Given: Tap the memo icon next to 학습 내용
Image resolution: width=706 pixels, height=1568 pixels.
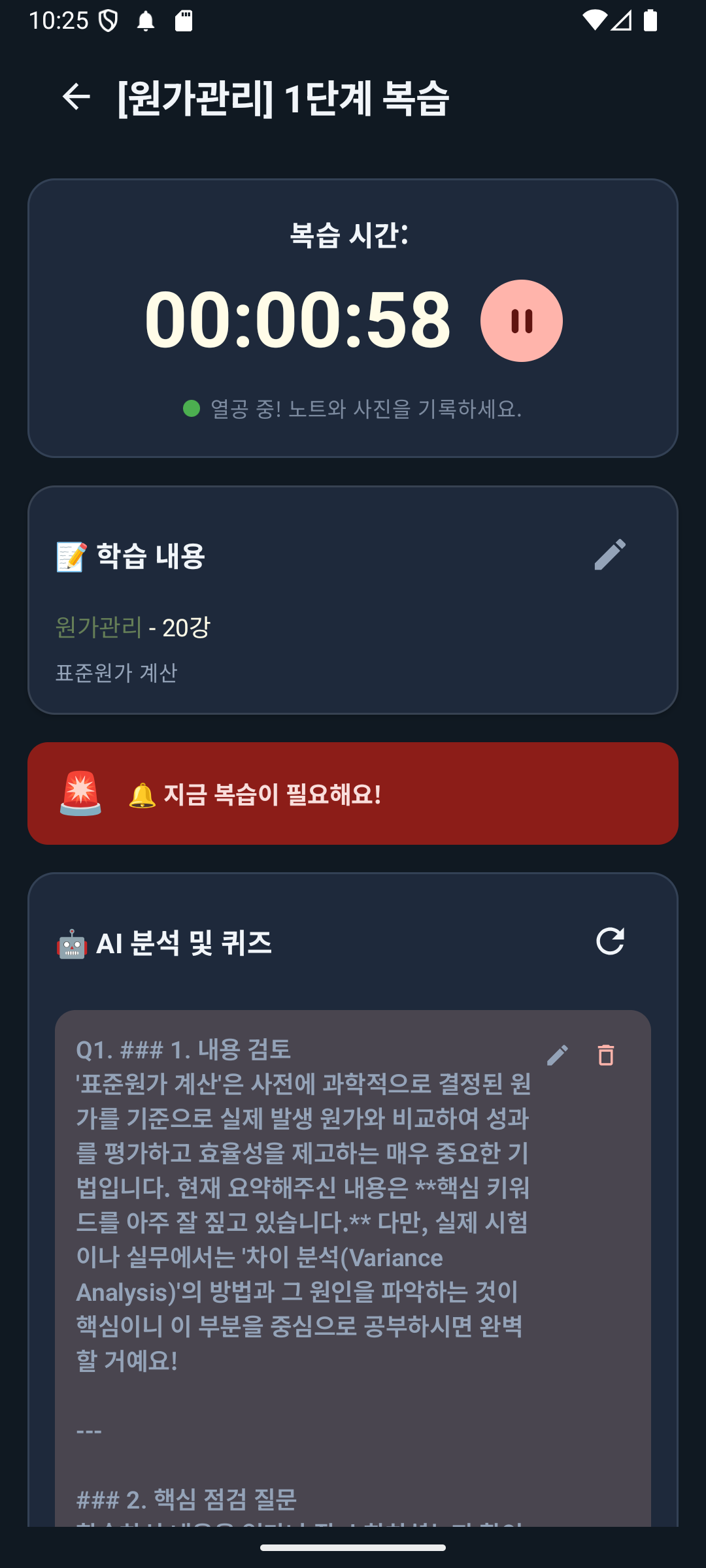Looking at the screenshot, I should click(70, 555).
